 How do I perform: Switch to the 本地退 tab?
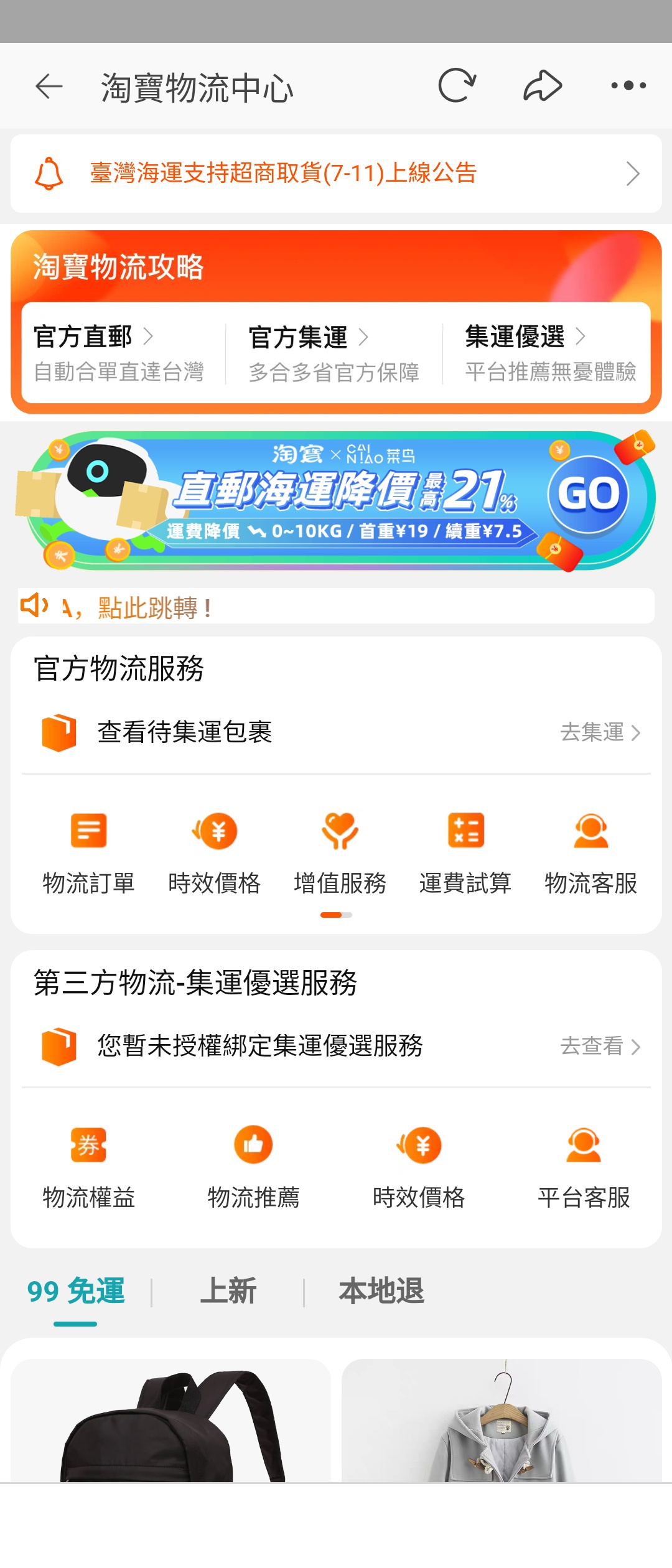[x=381, y=1291]
